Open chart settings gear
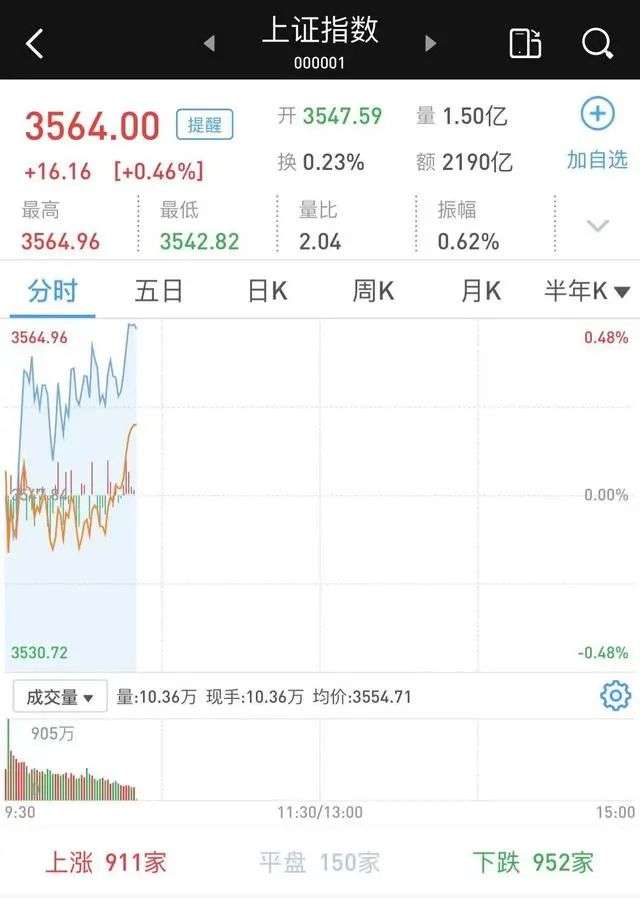 [615, 696]
